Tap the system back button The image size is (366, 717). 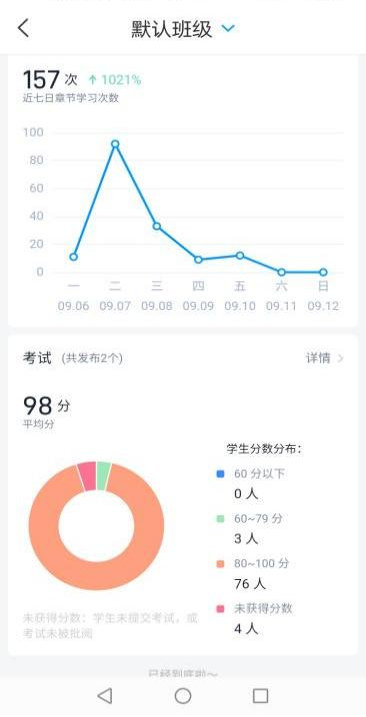(105, 696)
